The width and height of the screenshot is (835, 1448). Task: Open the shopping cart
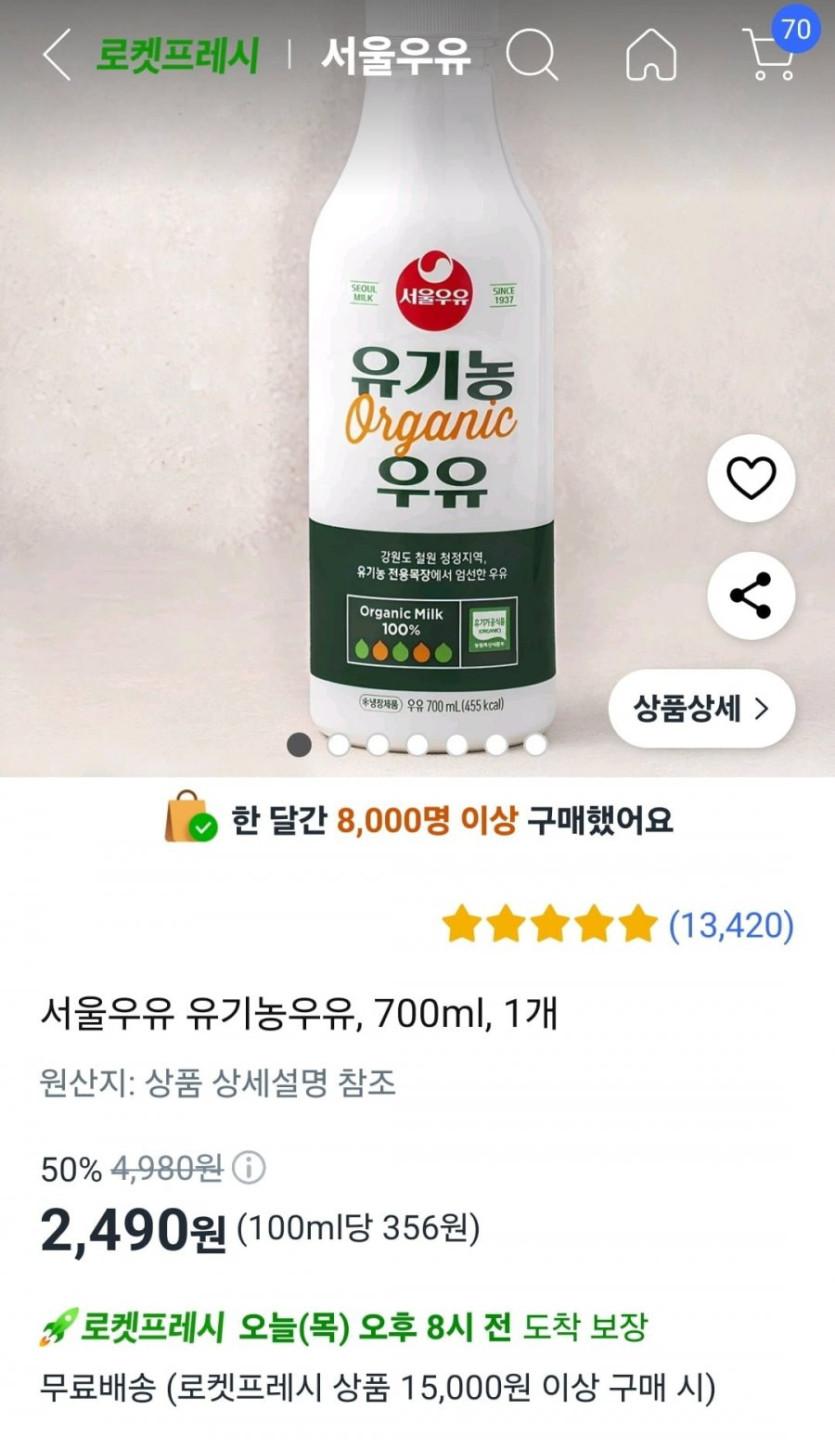coord(771,56)
